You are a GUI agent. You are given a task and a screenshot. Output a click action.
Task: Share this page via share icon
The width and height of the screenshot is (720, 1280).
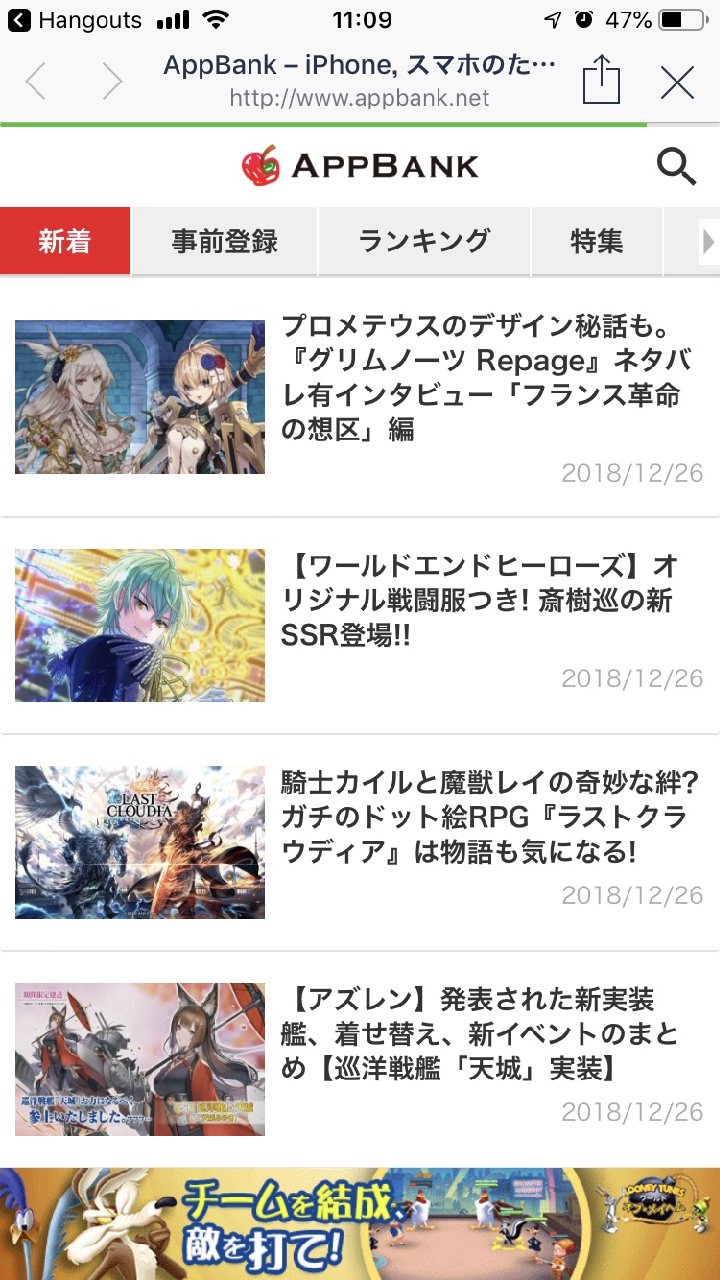coord(601,81)
